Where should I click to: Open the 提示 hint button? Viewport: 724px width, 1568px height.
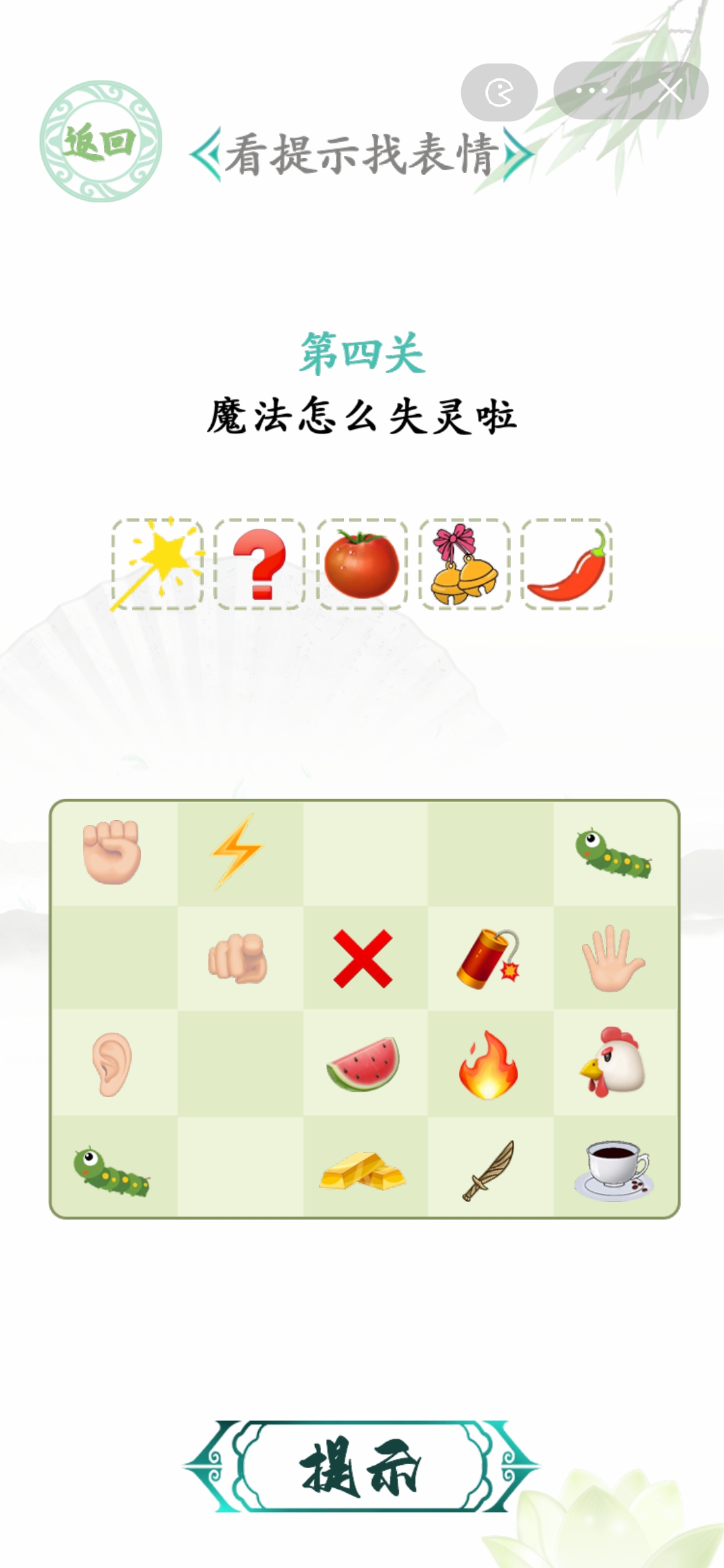tap(361, 1466)
